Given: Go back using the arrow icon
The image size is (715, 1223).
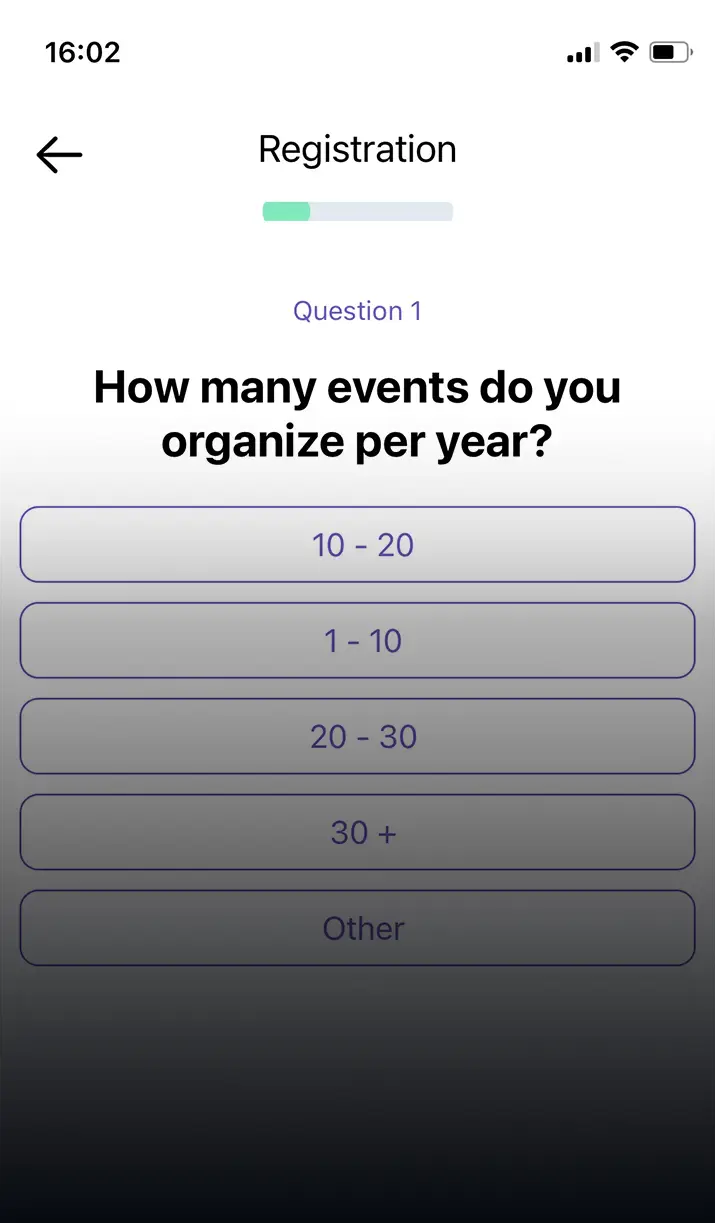Looking at the screenshot, I should click(x=59, y=154).
